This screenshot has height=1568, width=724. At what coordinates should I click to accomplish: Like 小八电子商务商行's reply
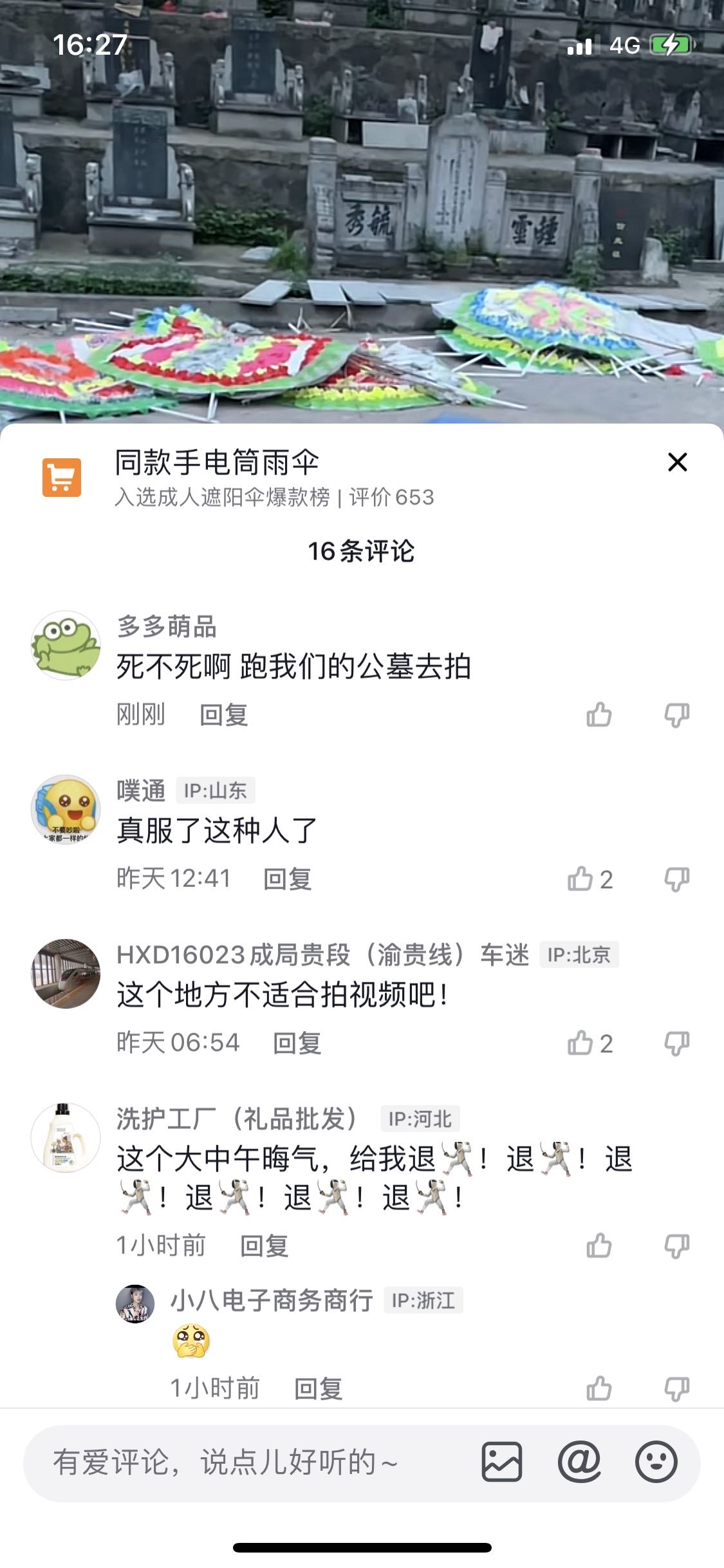click(599, 1388)
